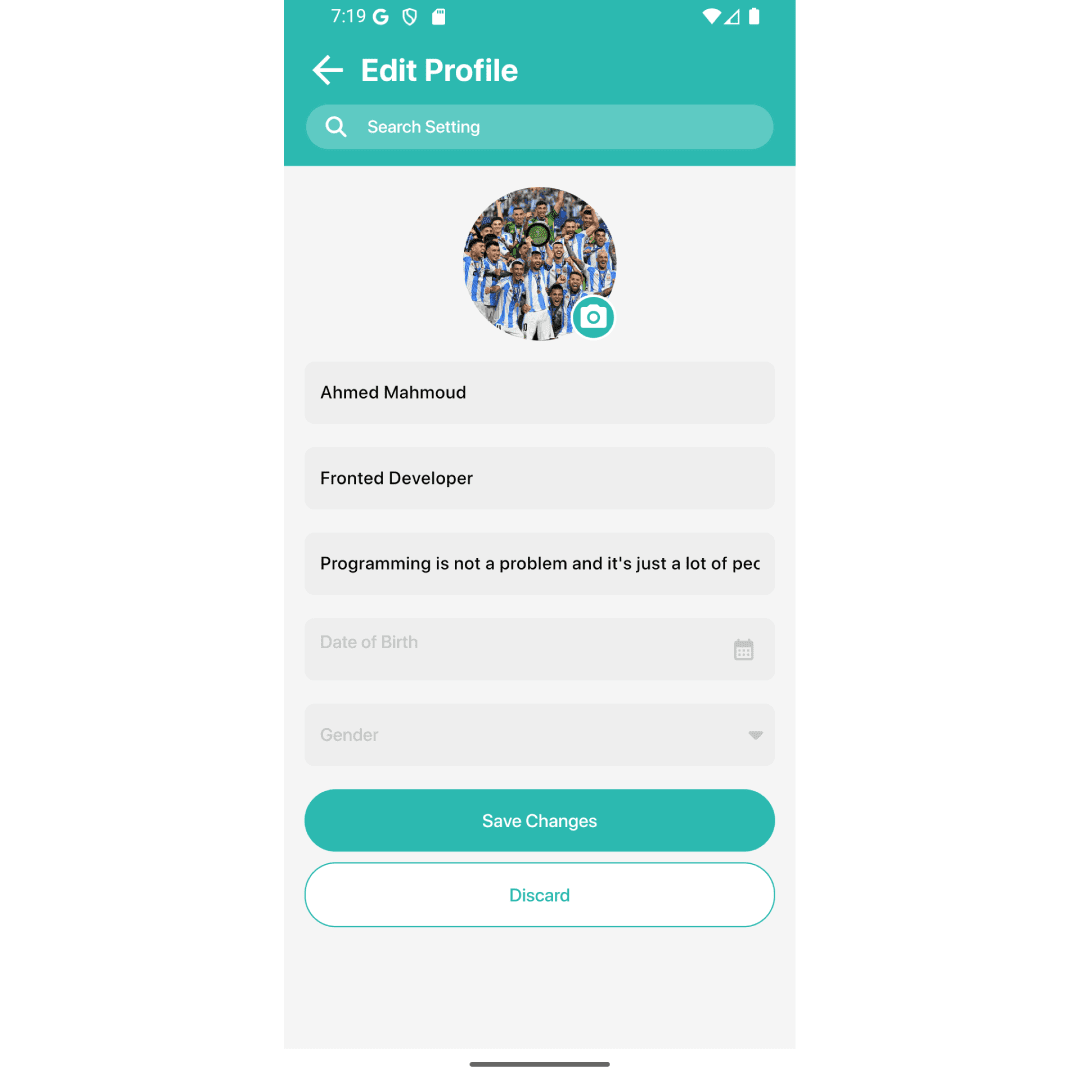Screen dimensions: 1080x1080
Task: Edit the name field Ahmed Mahmoud
Action: (x=540, y=393)
